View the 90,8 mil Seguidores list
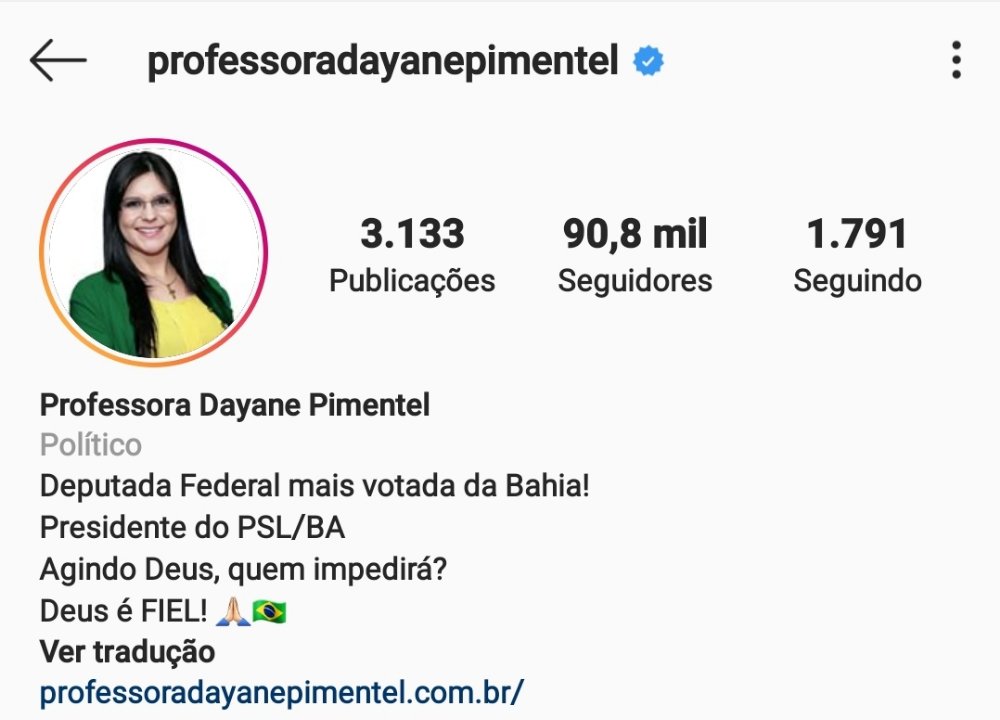This screenshot has height=720, width=1000. pyautogui.click(x=635, y=257)
